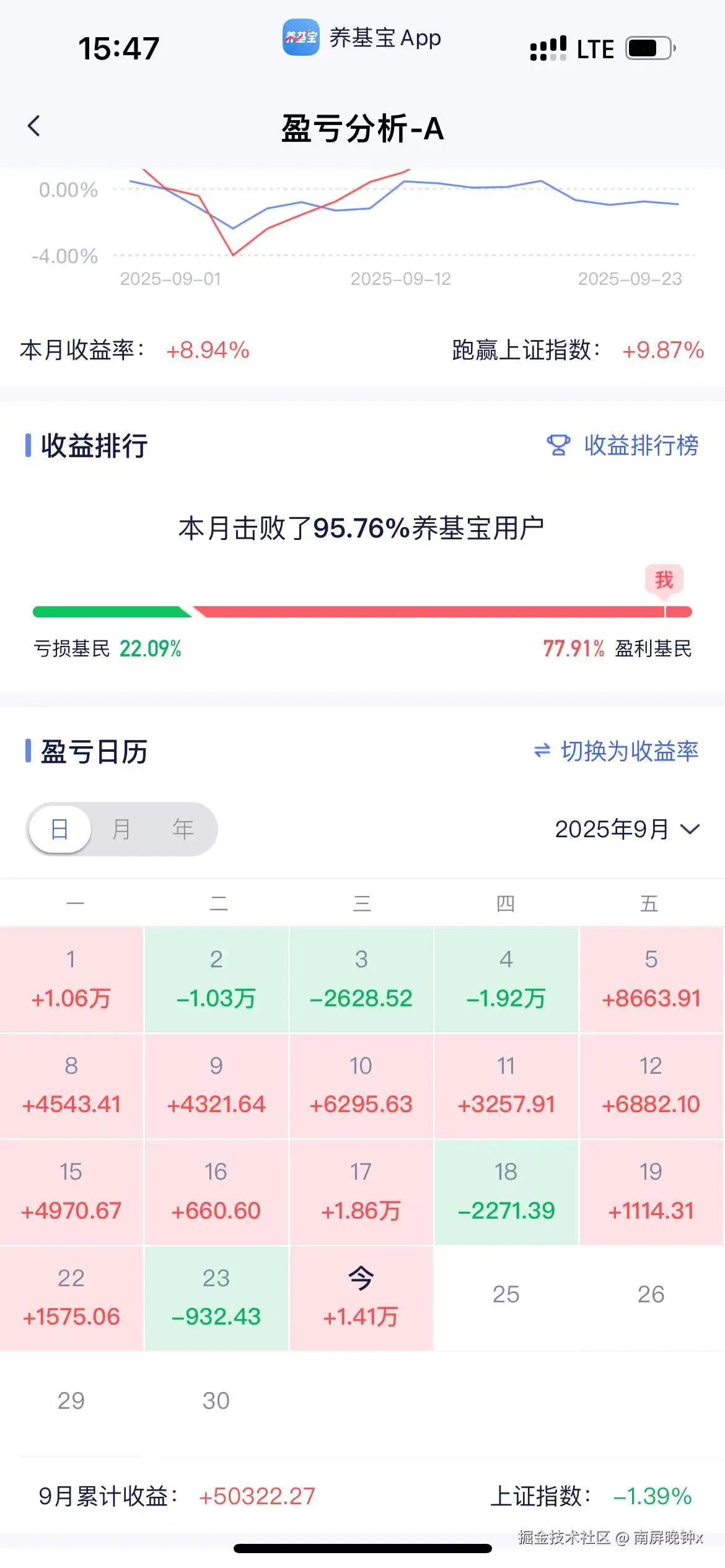Tap today's 今 cell showing +1.41万
This screenshot has width=725, height=1568.
tap(362, 1294)
